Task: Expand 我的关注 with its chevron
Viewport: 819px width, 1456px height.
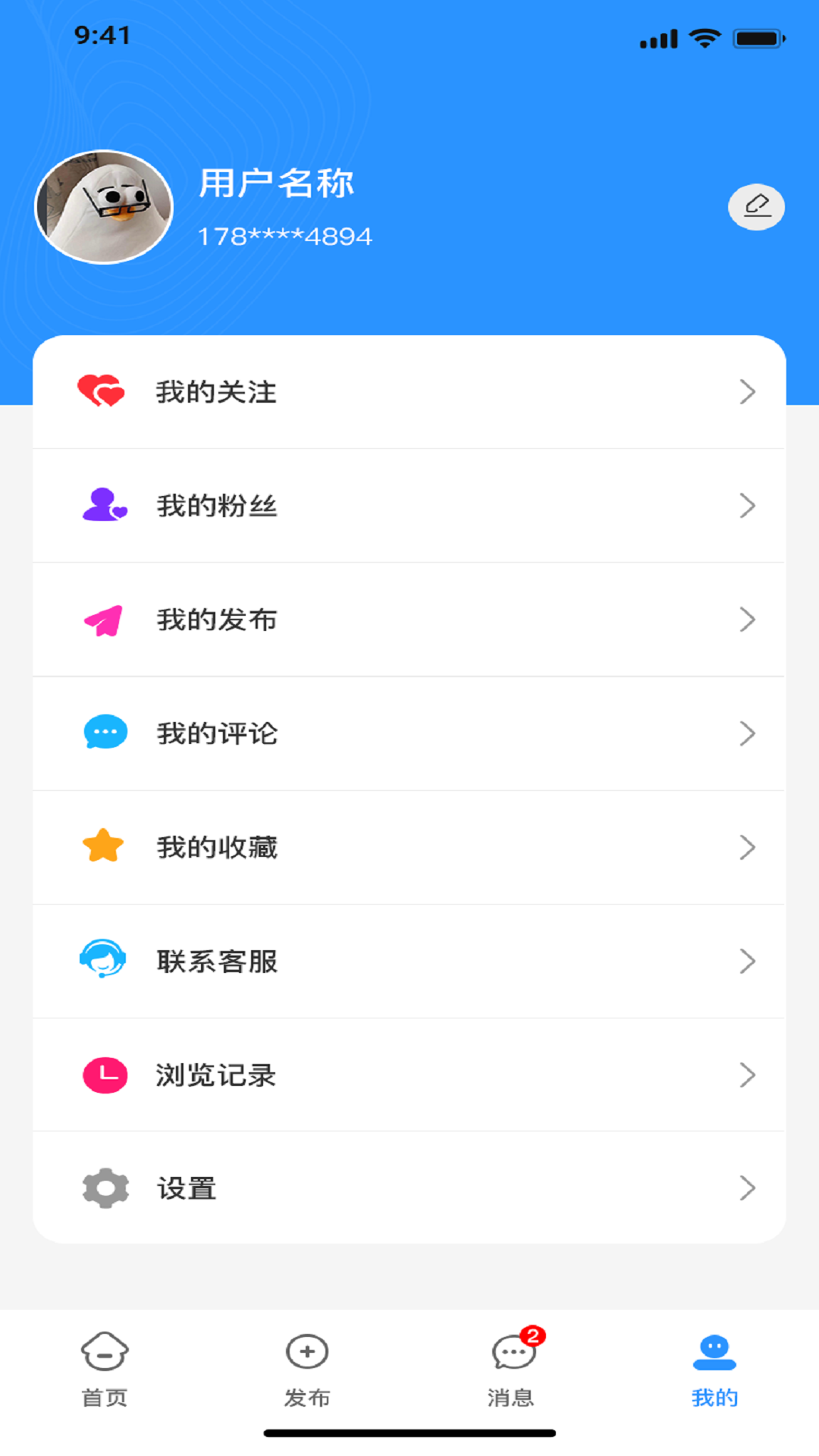Action: (x=749, y=392)
